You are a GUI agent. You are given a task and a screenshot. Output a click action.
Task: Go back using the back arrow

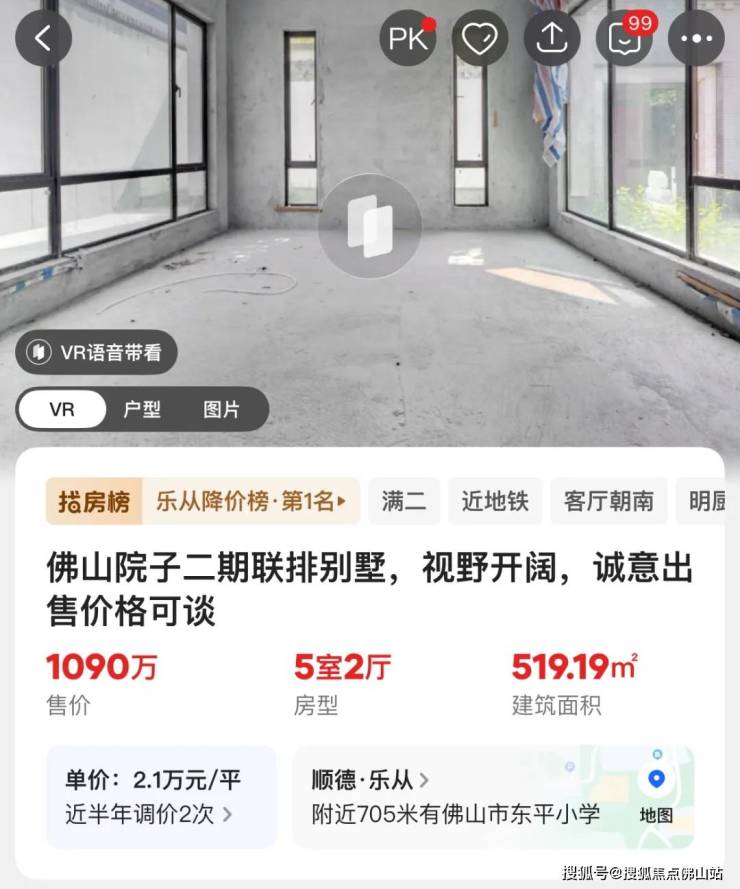point(43,39)
